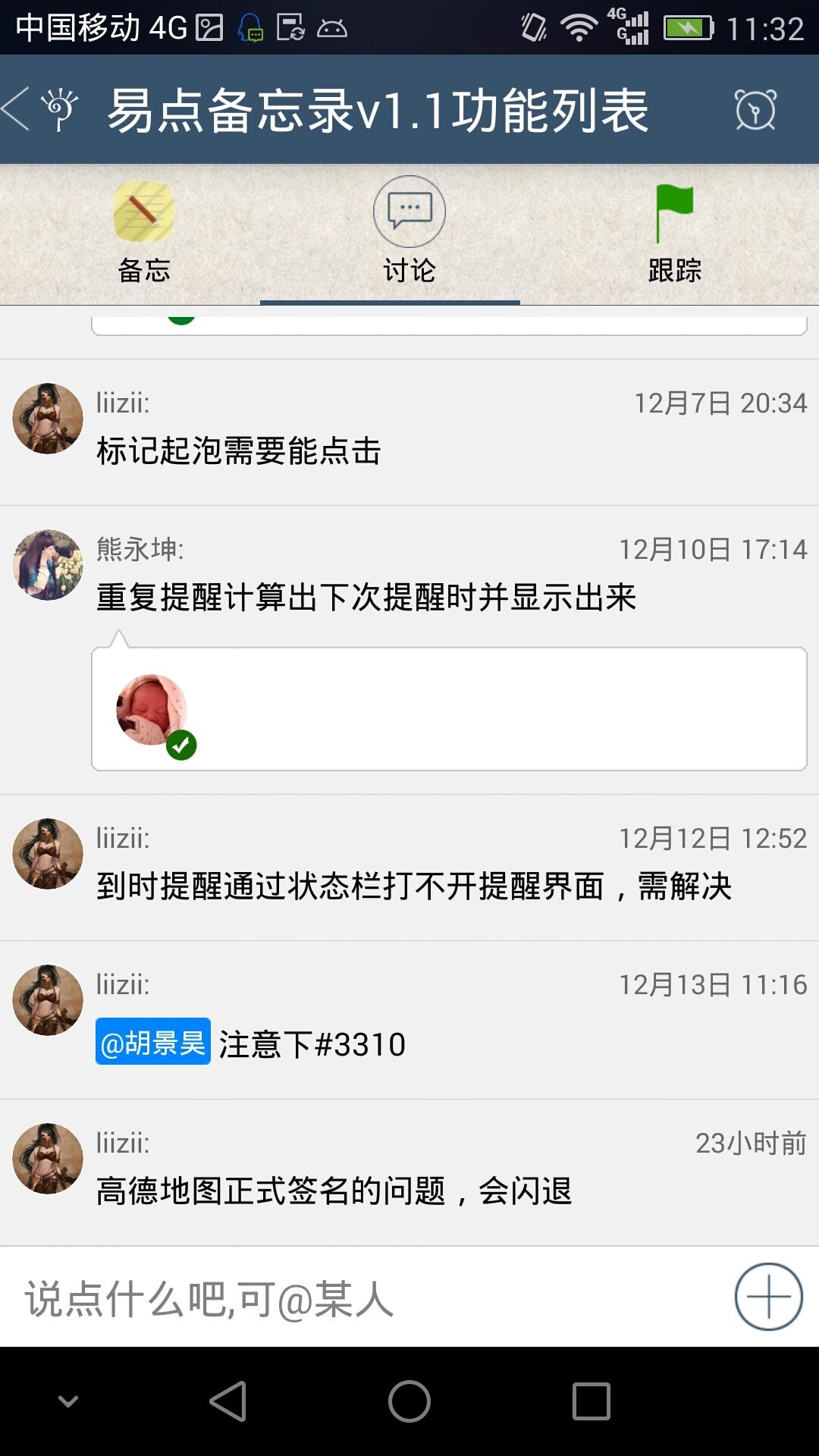819x1456 pixels.
Task: Tap the @胡景昊 mention tag
Action: (x=153, y=1042)
